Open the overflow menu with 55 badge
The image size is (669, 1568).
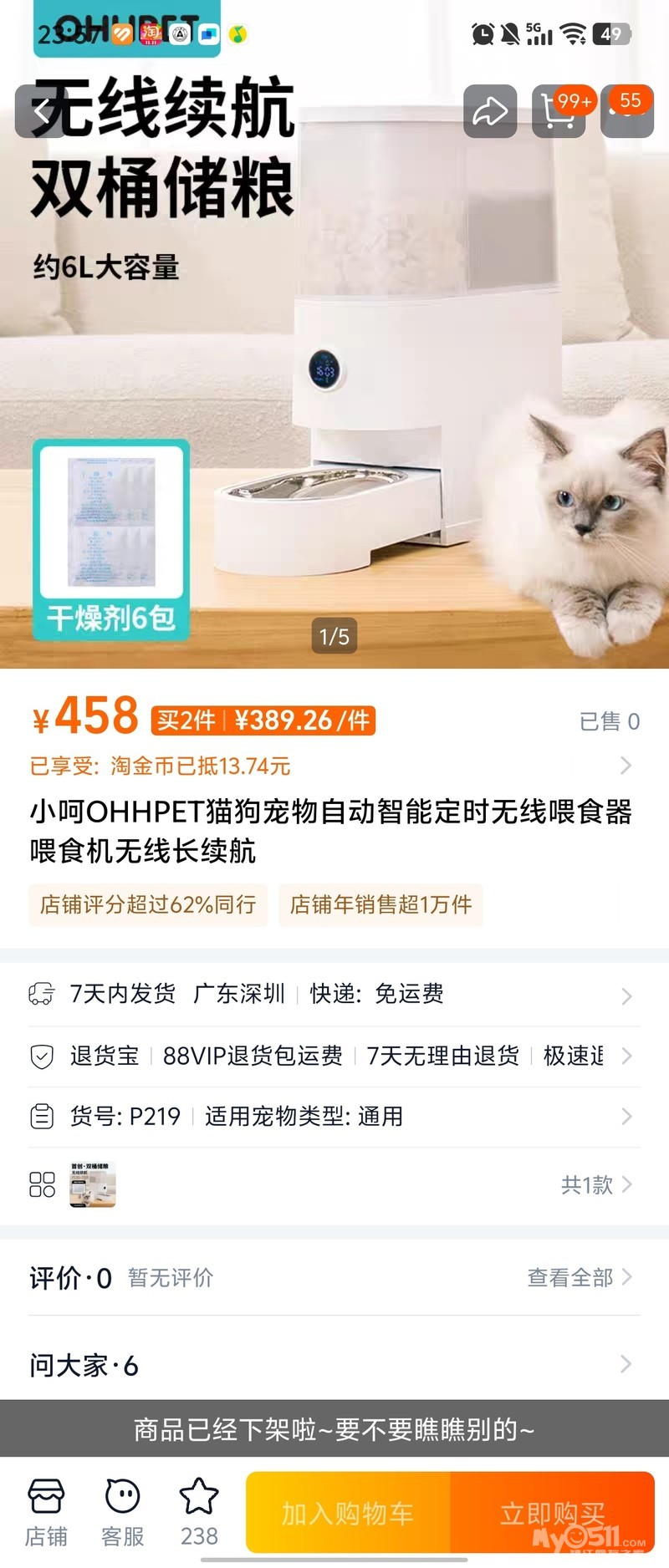click(627, 111)
